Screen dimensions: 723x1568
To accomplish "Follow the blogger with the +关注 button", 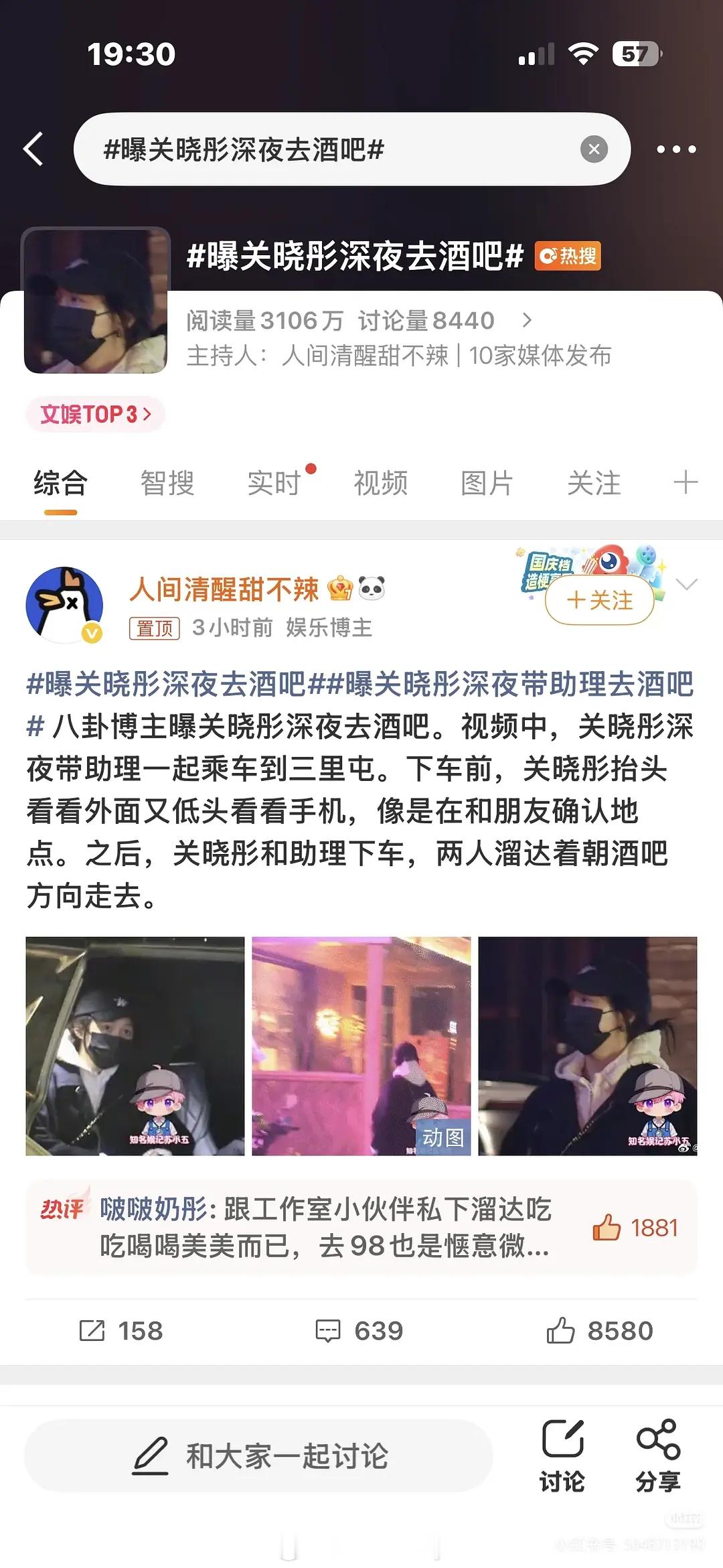I will pyautogui.click(x=600, y=601).
